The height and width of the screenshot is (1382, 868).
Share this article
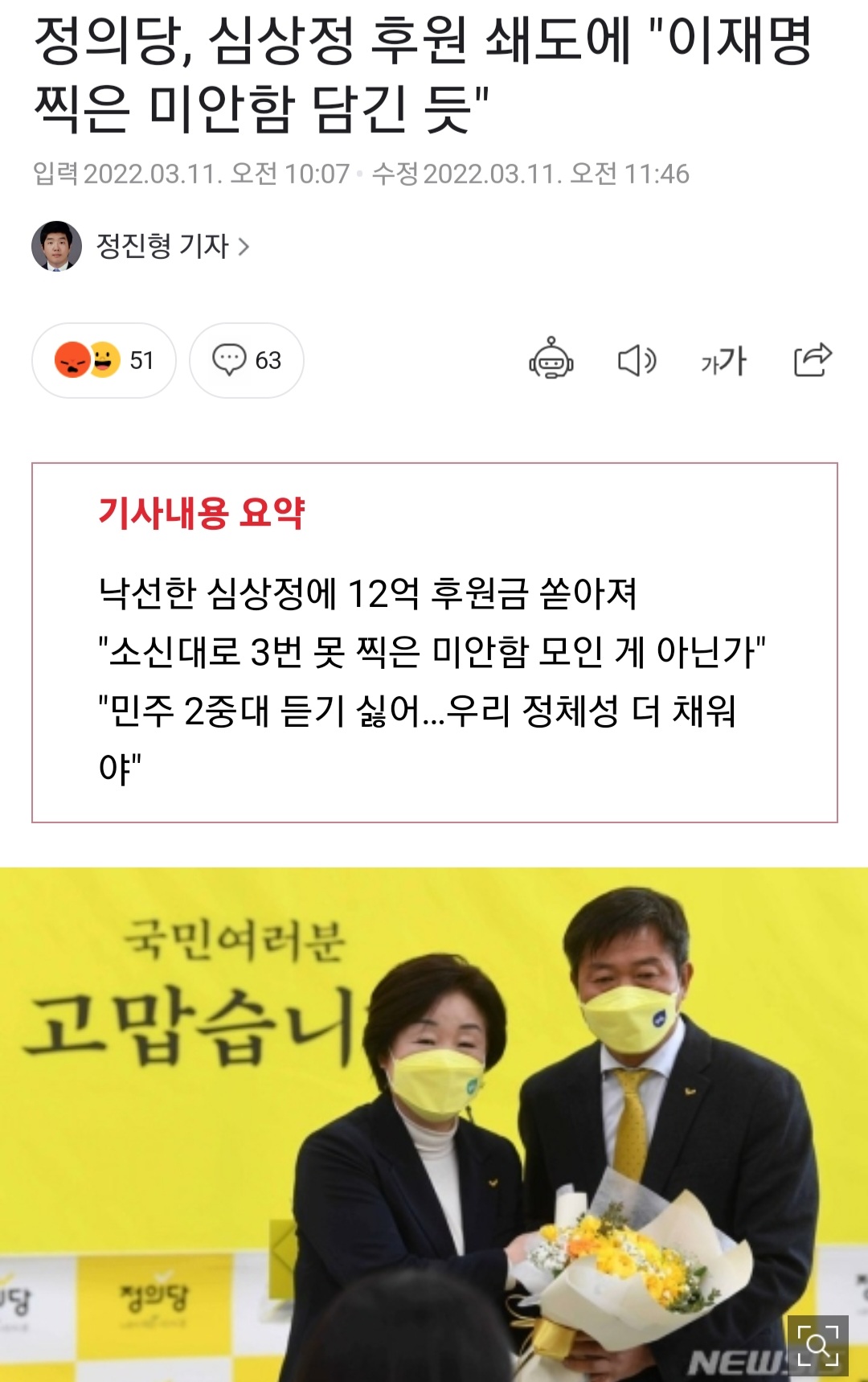(812, 359)
